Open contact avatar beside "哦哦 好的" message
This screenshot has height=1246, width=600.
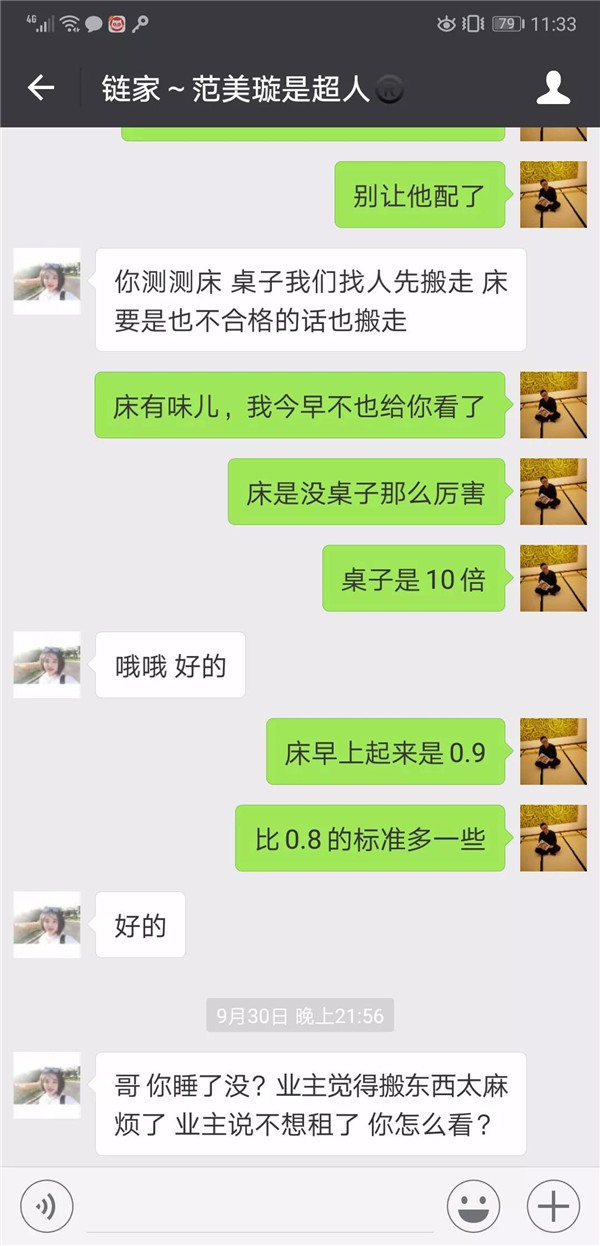47,665
